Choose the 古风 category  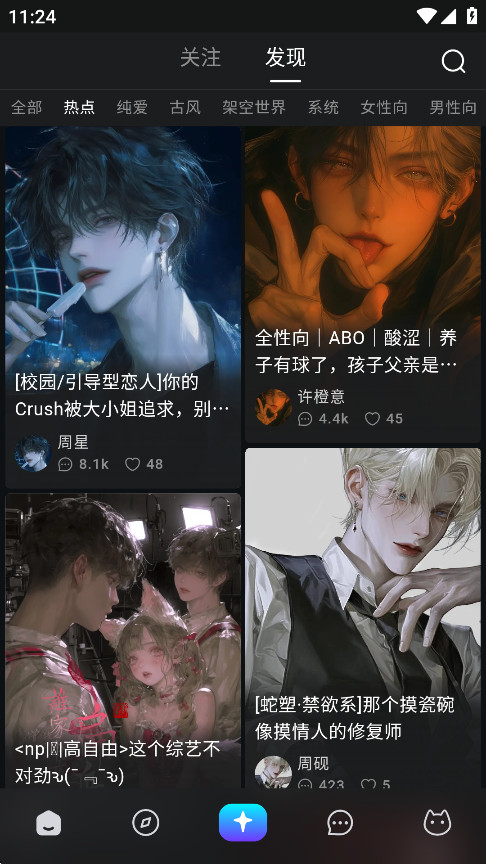185,107
